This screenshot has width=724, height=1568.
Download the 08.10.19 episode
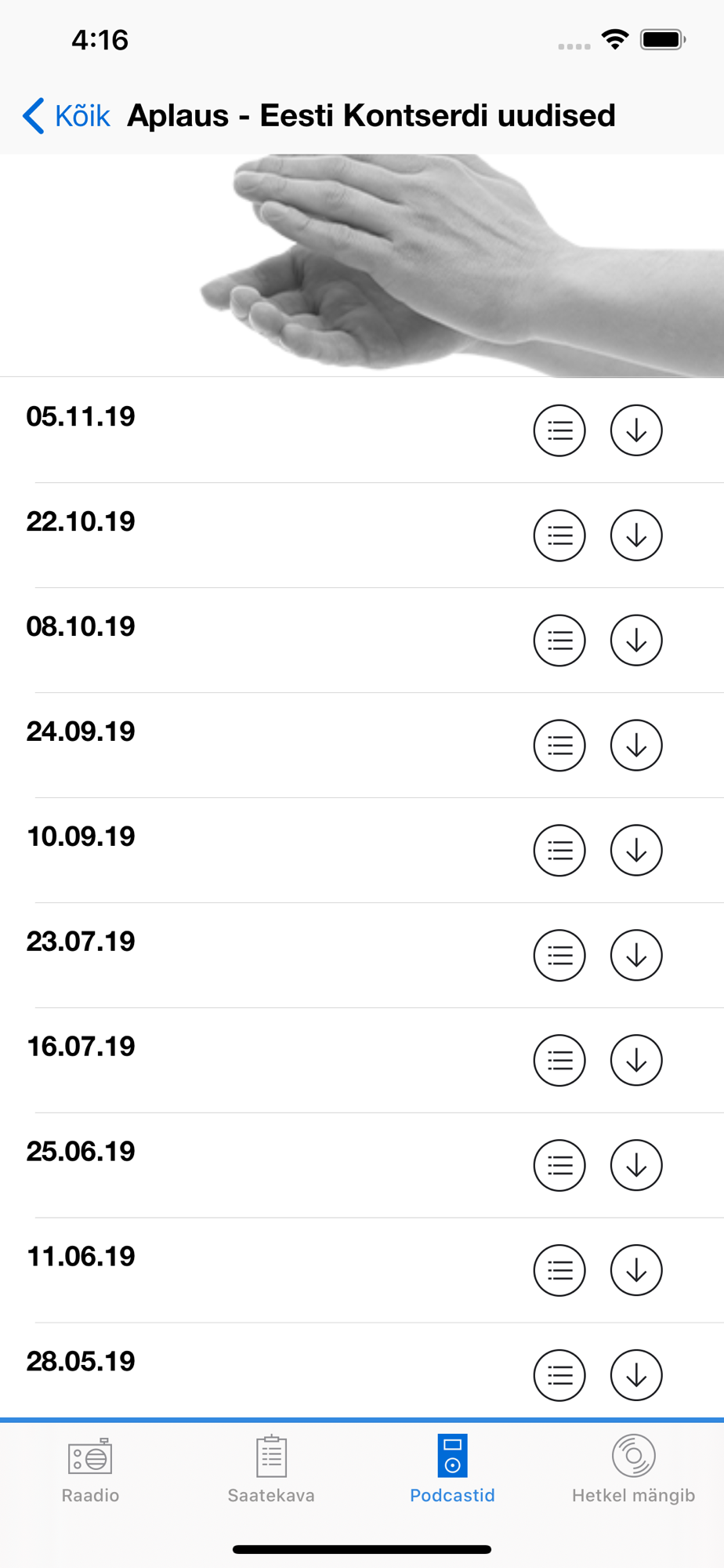(x=636, y=641)
